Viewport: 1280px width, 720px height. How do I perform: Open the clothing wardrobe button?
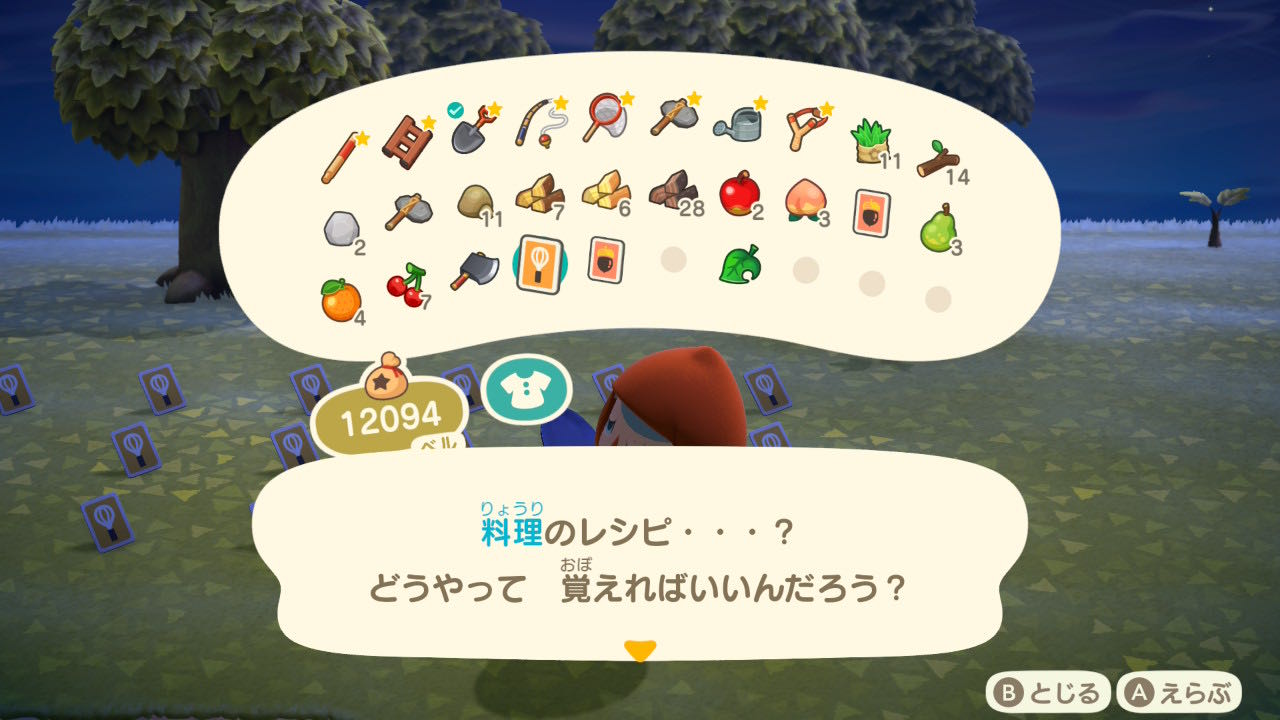[526, 391]
